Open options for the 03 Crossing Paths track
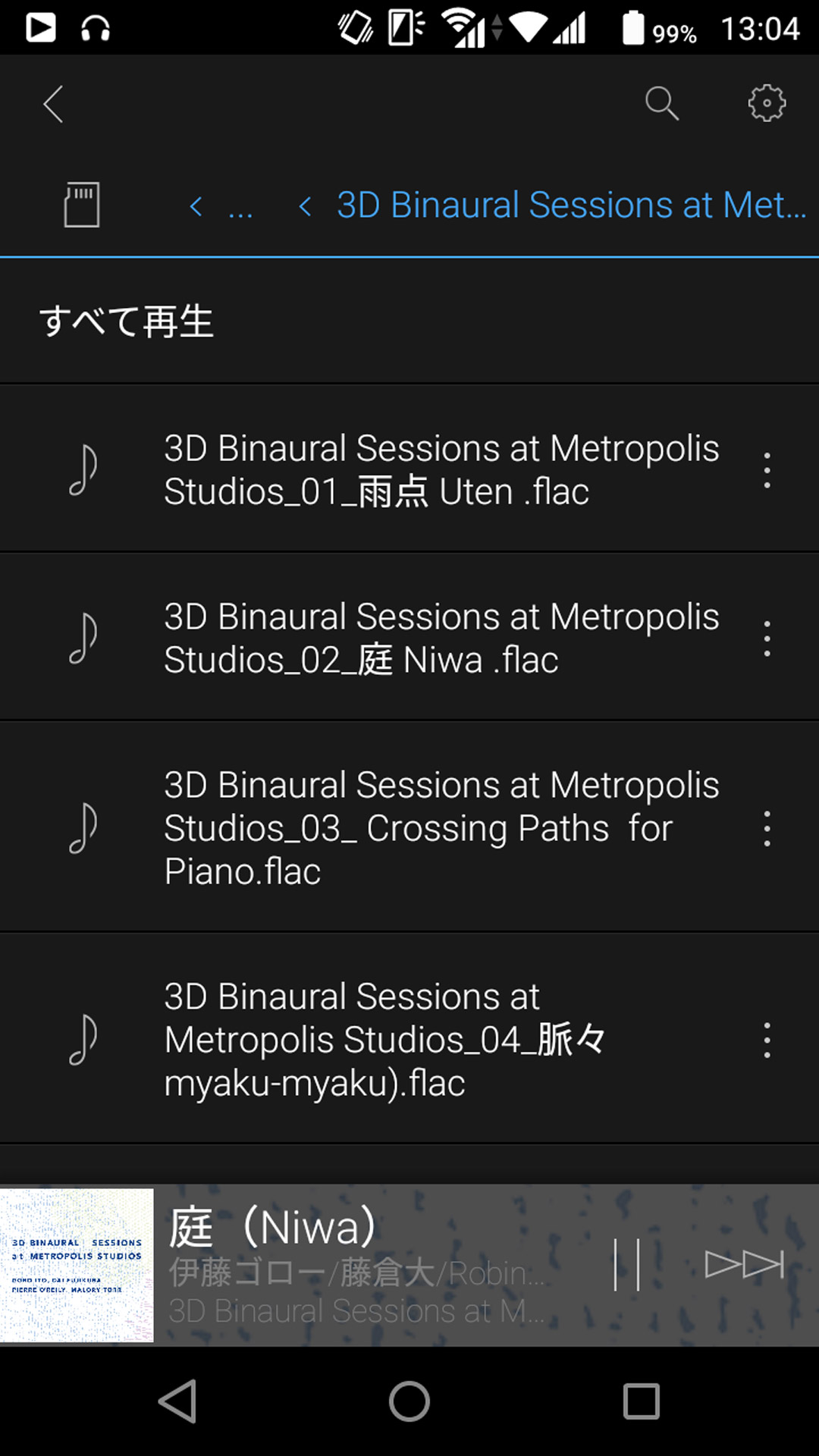 [767, 828]
